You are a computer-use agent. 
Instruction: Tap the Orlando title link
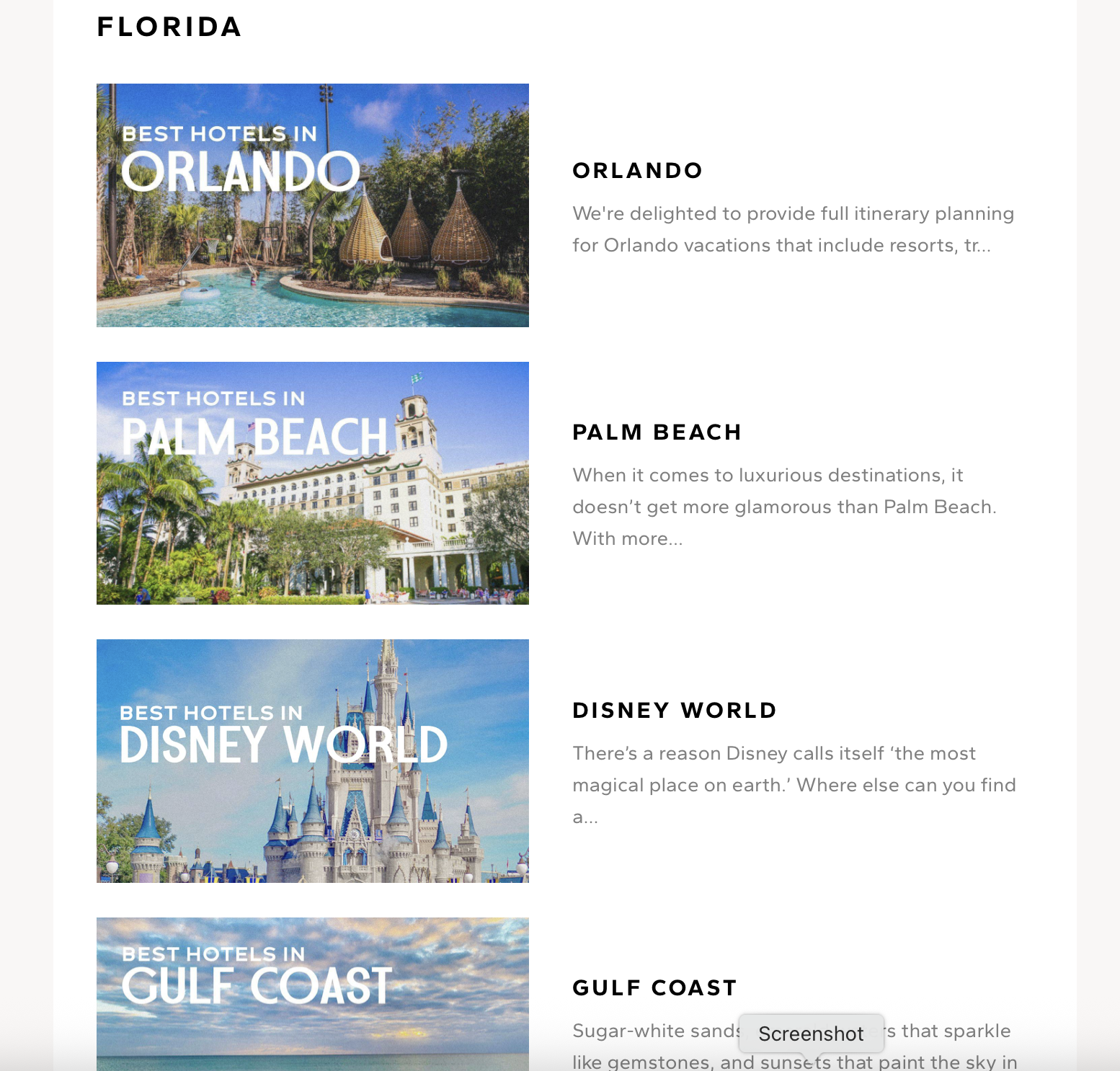(638, 171)
